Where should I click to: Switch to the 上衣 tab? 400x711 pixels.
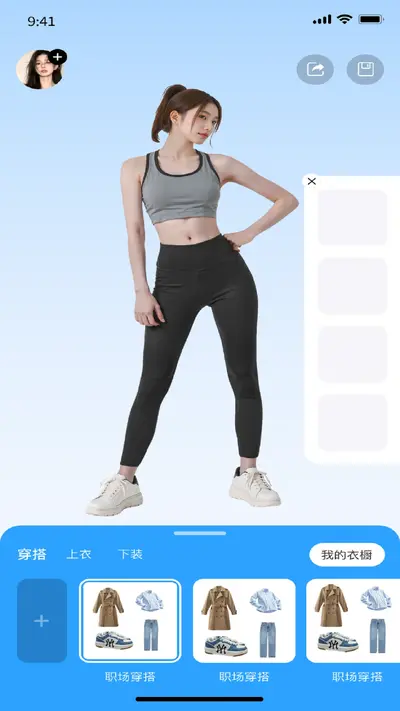click(x=79, y=554)
